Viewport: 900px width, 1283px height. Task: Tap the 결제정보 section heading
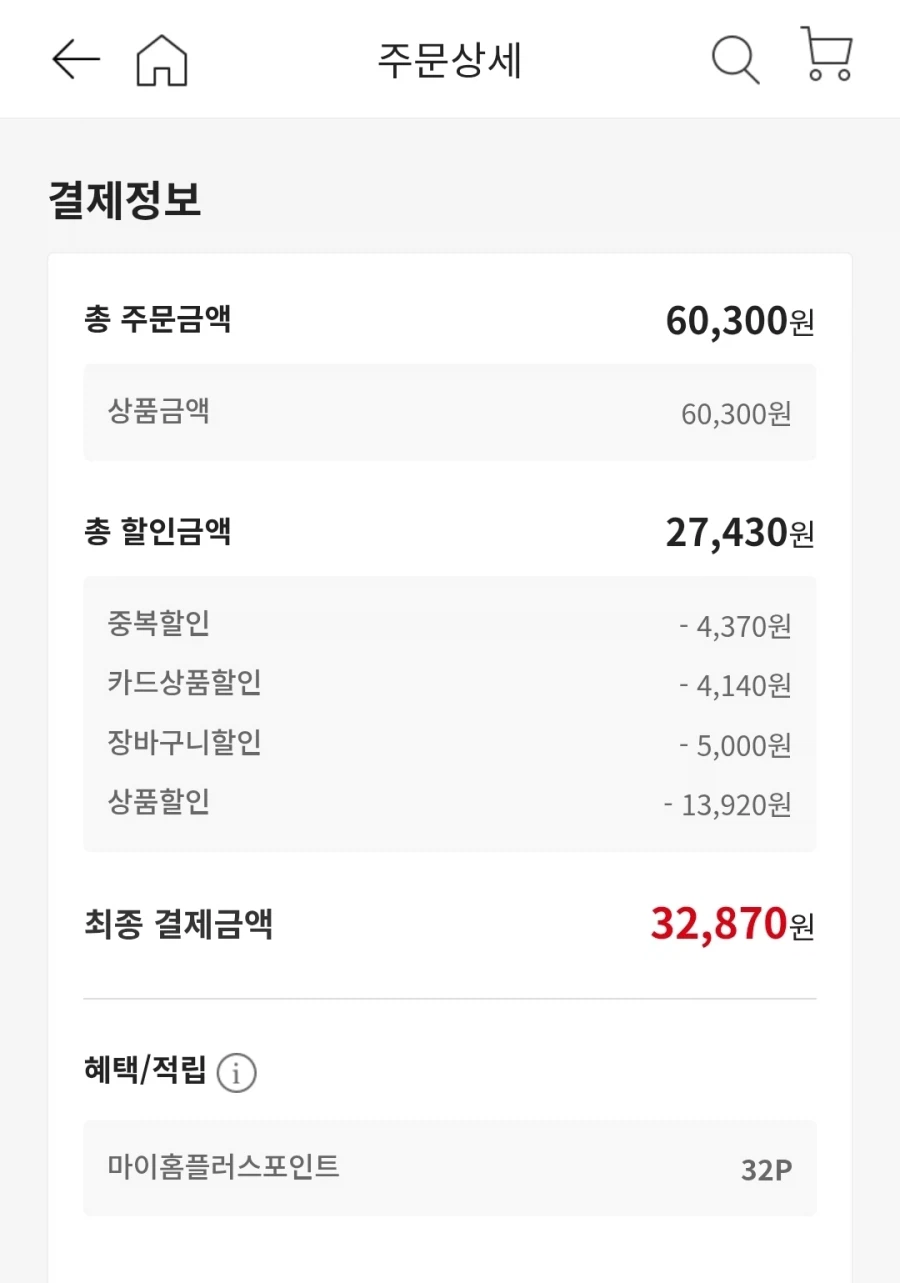point(125,199)
